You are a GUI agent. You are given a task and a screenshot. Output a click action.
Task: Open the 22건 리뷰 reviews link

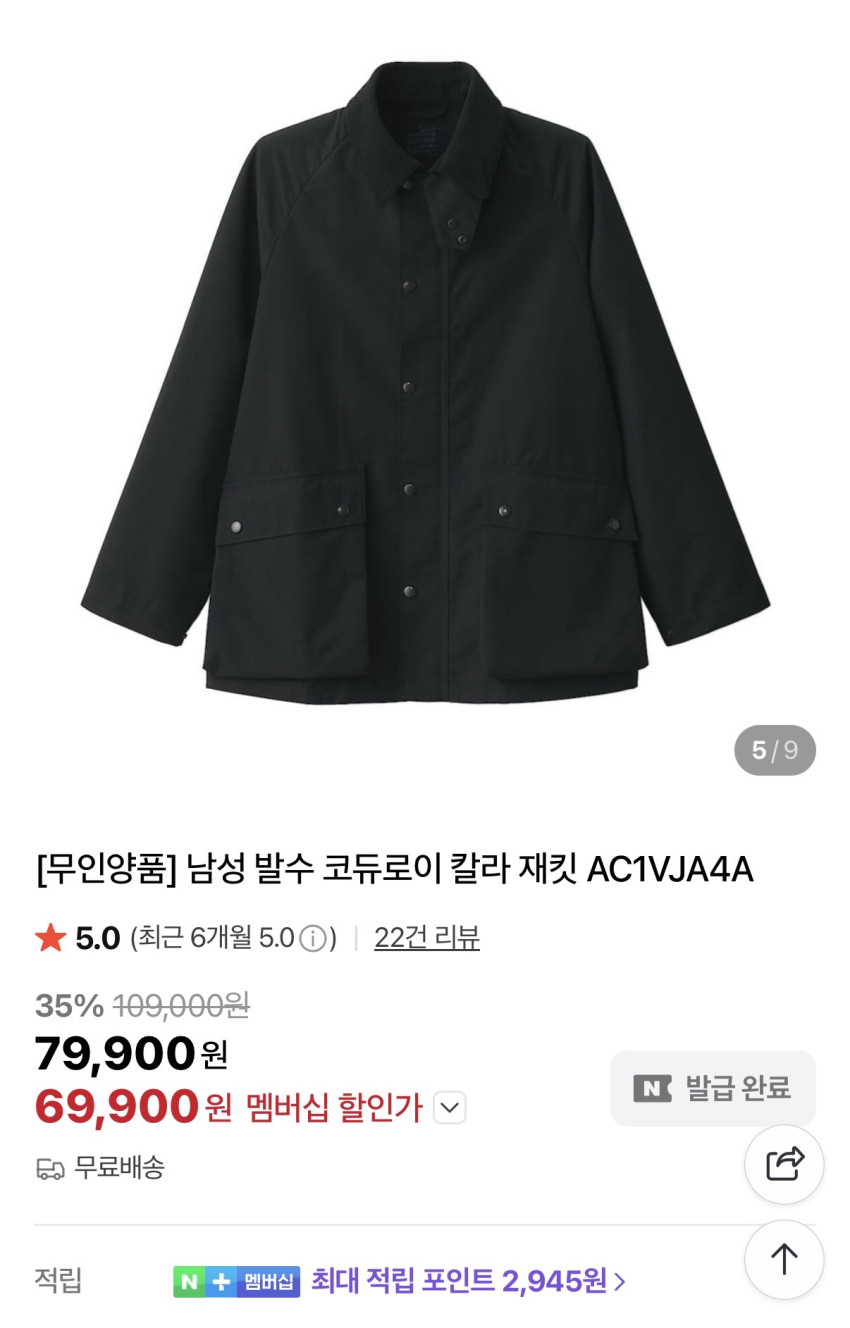pos(427,938)
